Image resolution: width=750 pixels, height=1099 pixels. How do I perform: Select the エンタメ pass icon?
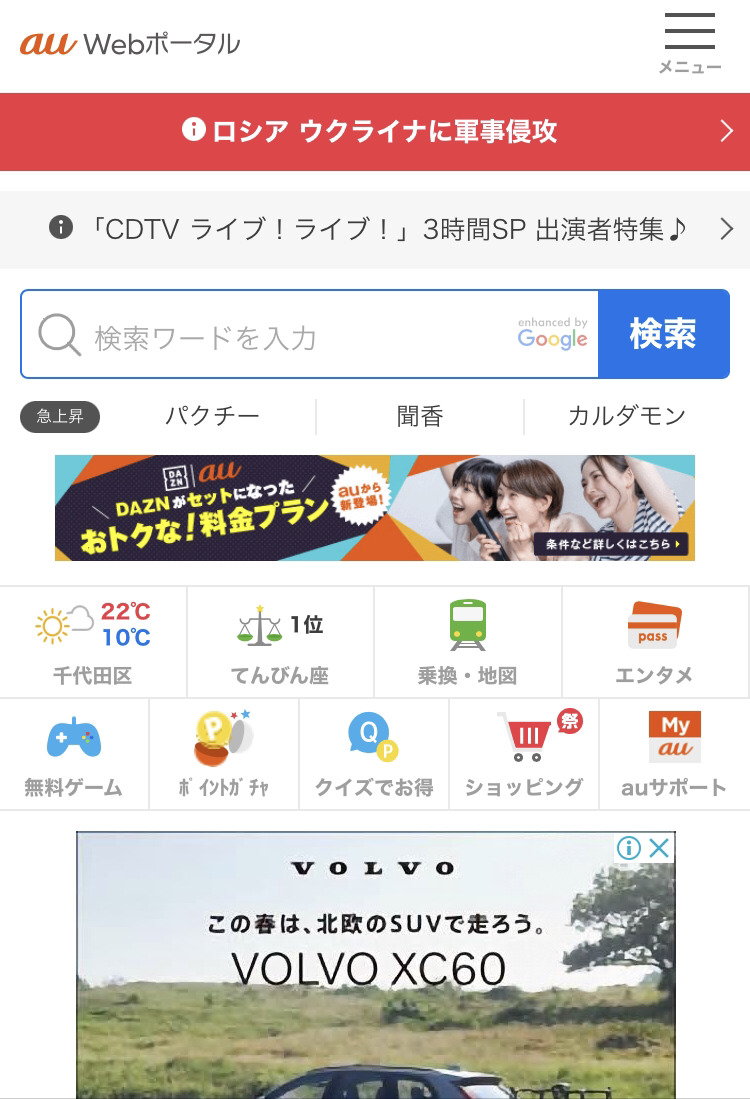(656, 640)
